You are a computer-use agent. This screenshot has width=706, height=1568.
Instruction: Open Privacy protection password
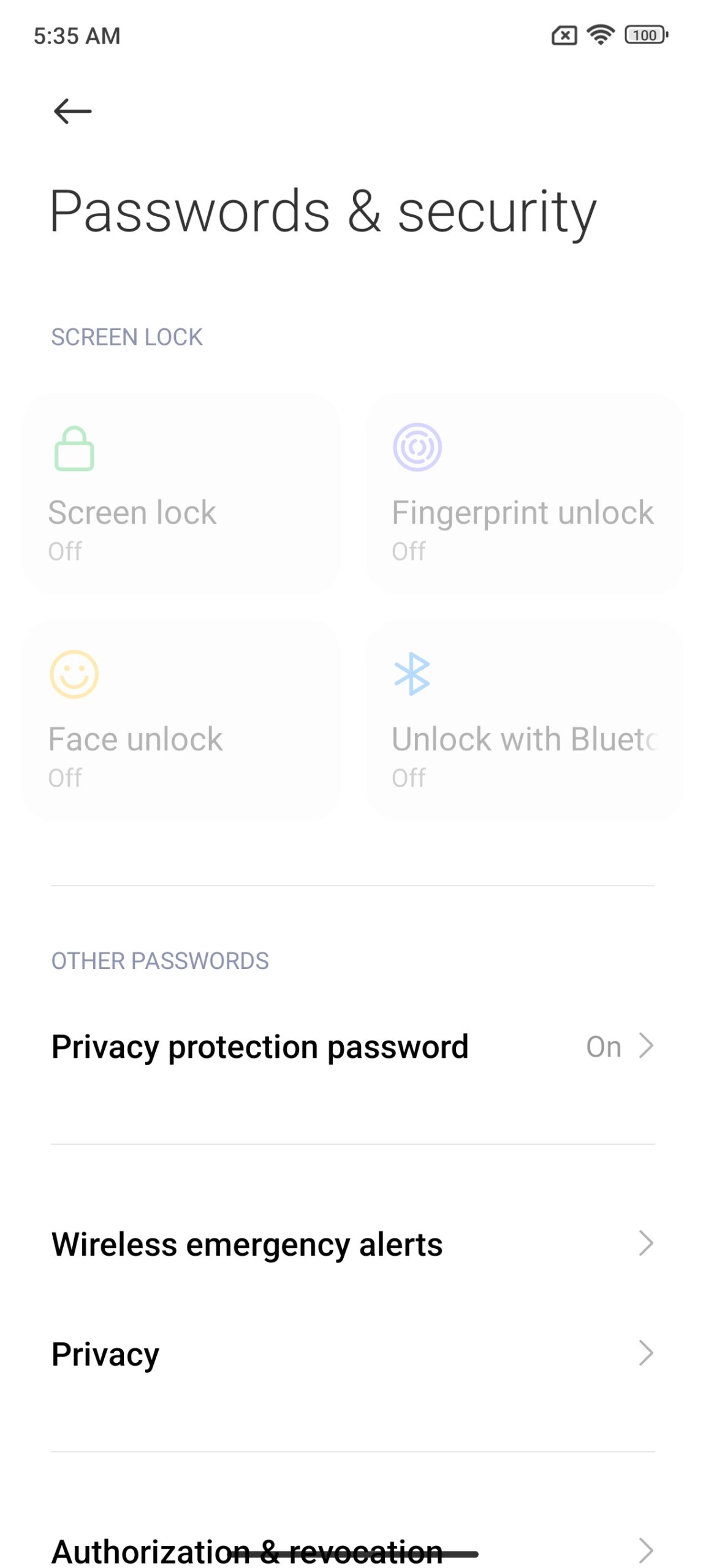(353, 1046)
